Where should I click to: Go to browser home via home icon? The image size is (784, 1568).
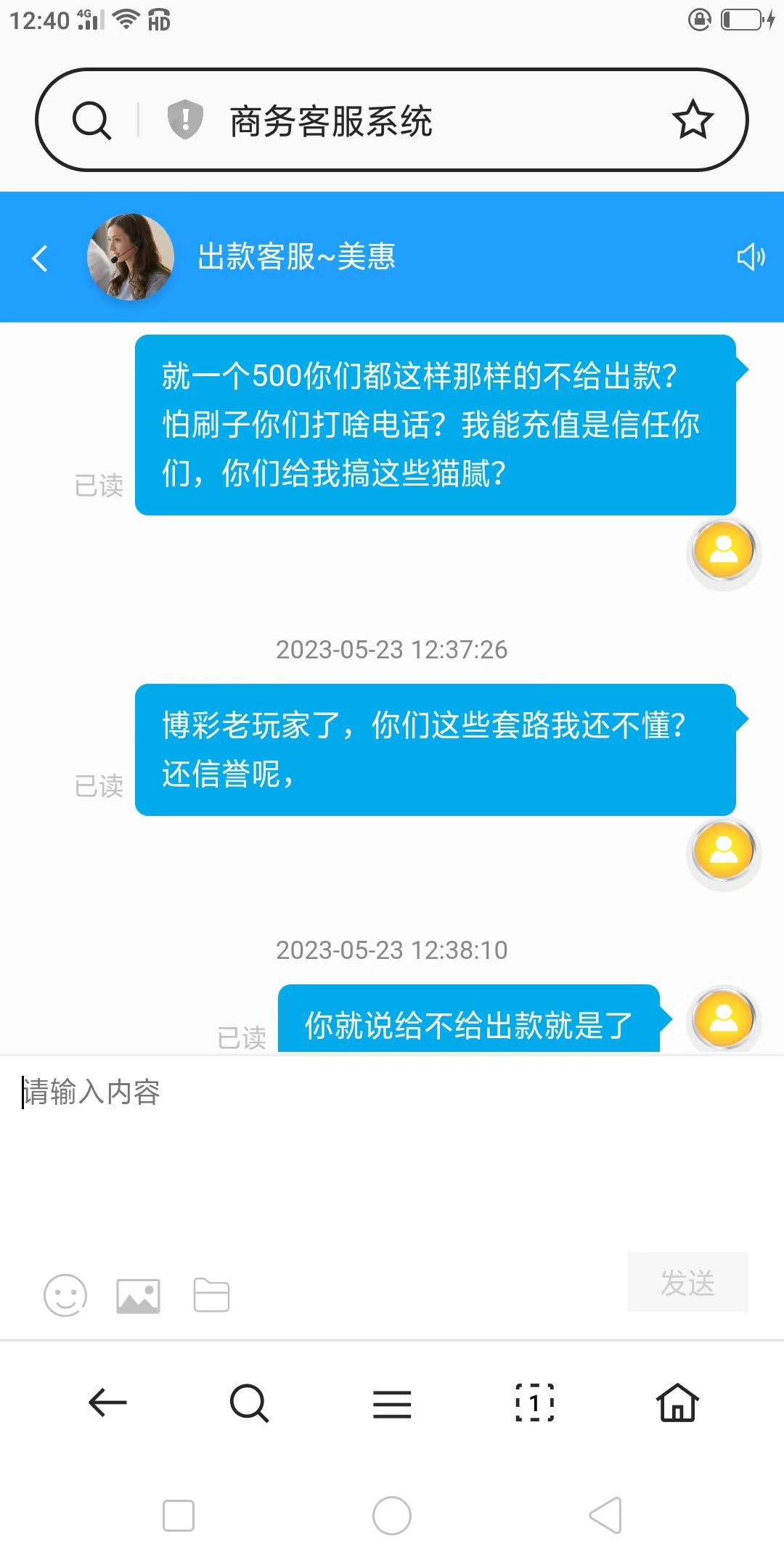coord(677,1402)
